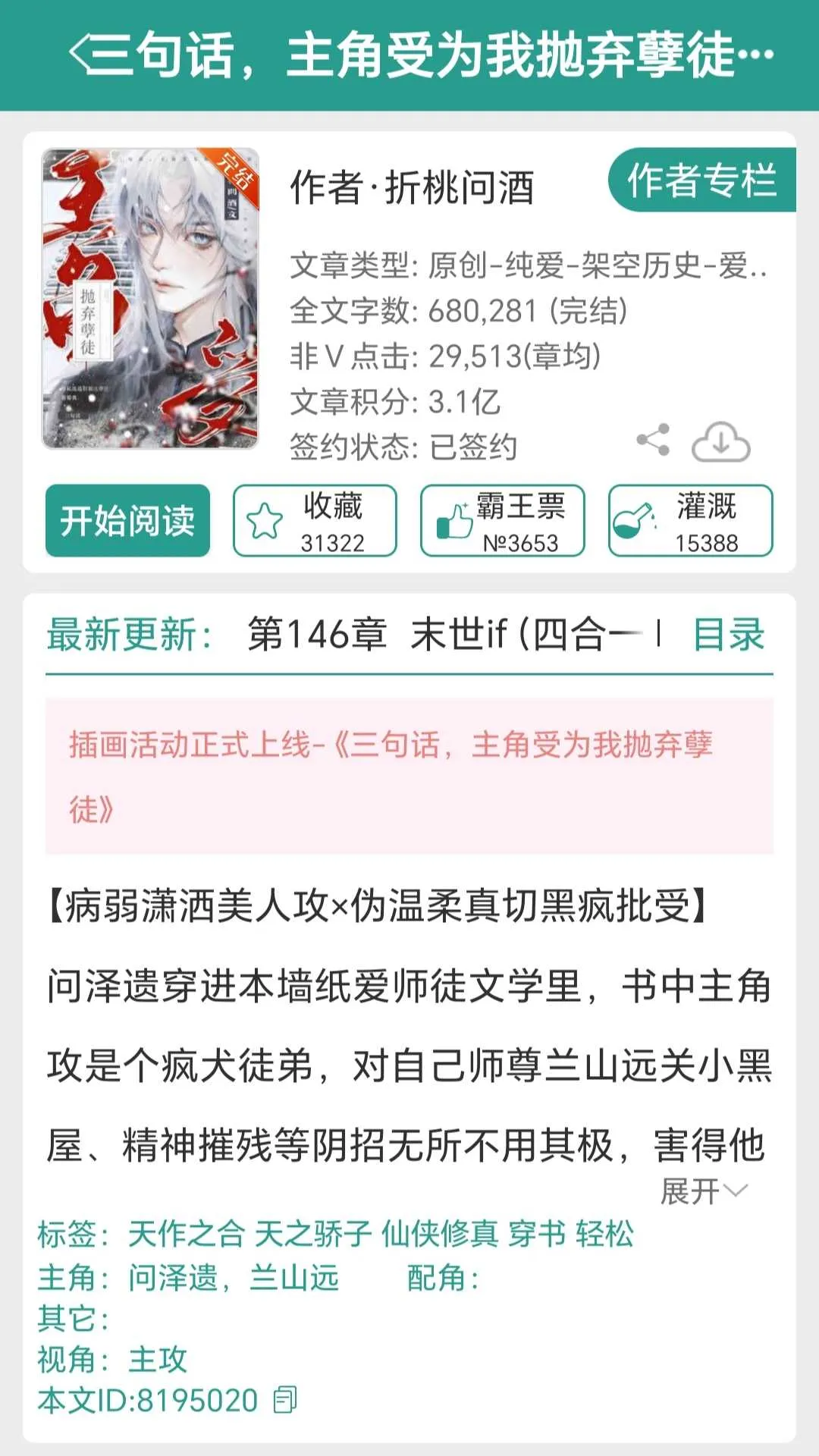Image resolution: width=819 pixels, height=1456 pixels.
Task: Expand the synopsis with 展开
Action: point(703,1191)
